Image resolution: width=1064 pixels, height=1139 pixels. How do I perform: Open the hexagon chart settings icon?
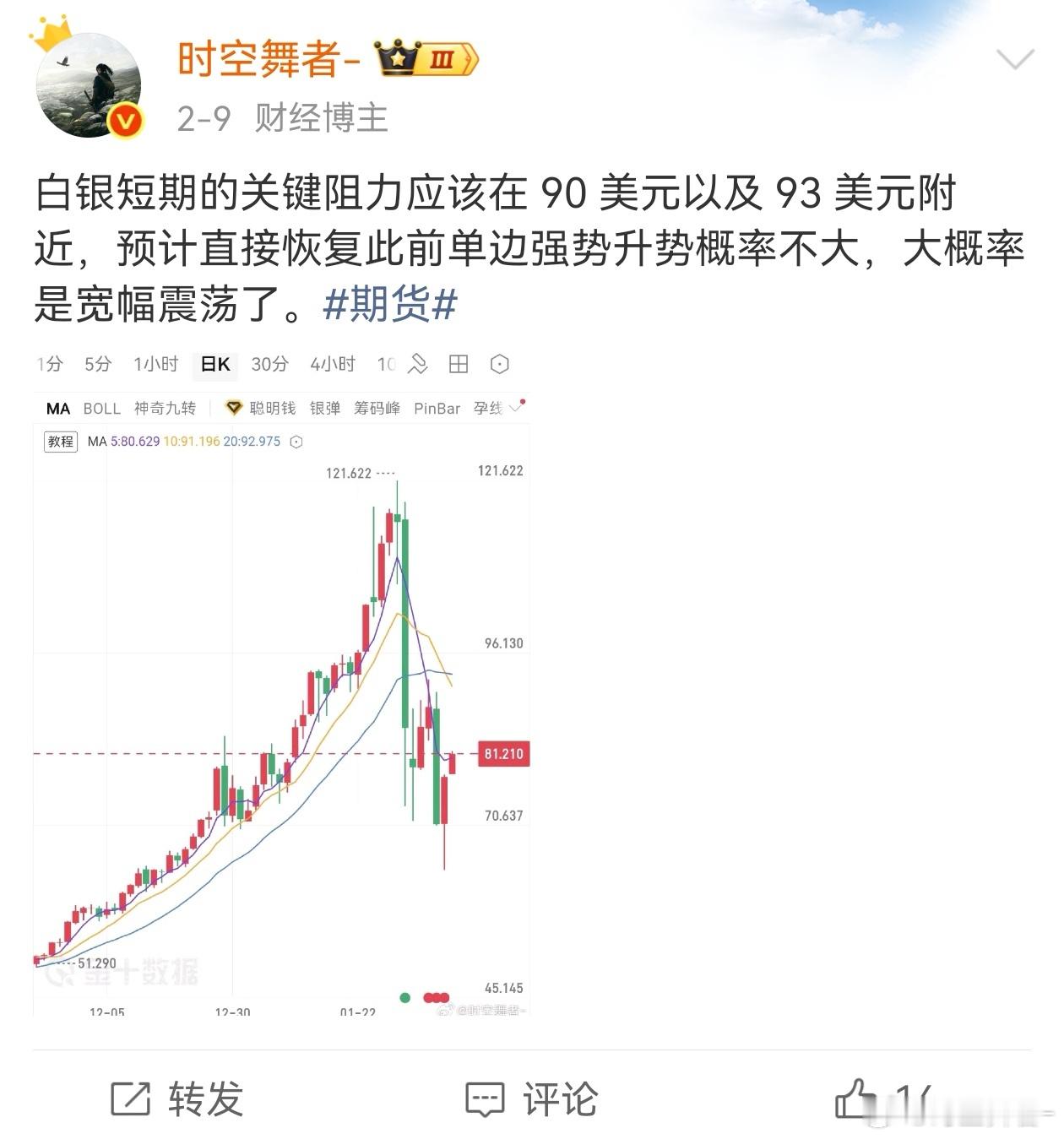(x=500, y=364)
